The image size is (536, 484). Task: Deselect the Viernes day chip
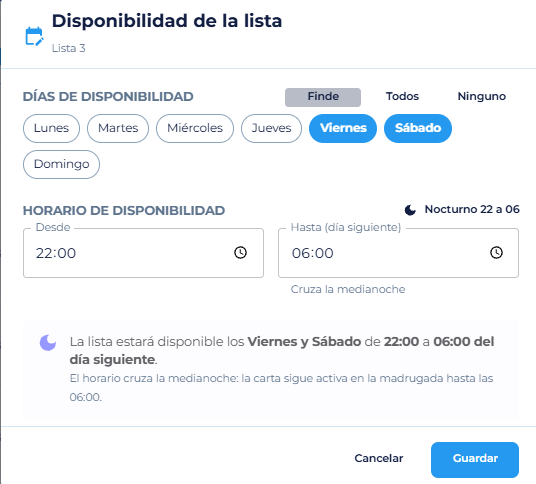click(x=343, y=128)
